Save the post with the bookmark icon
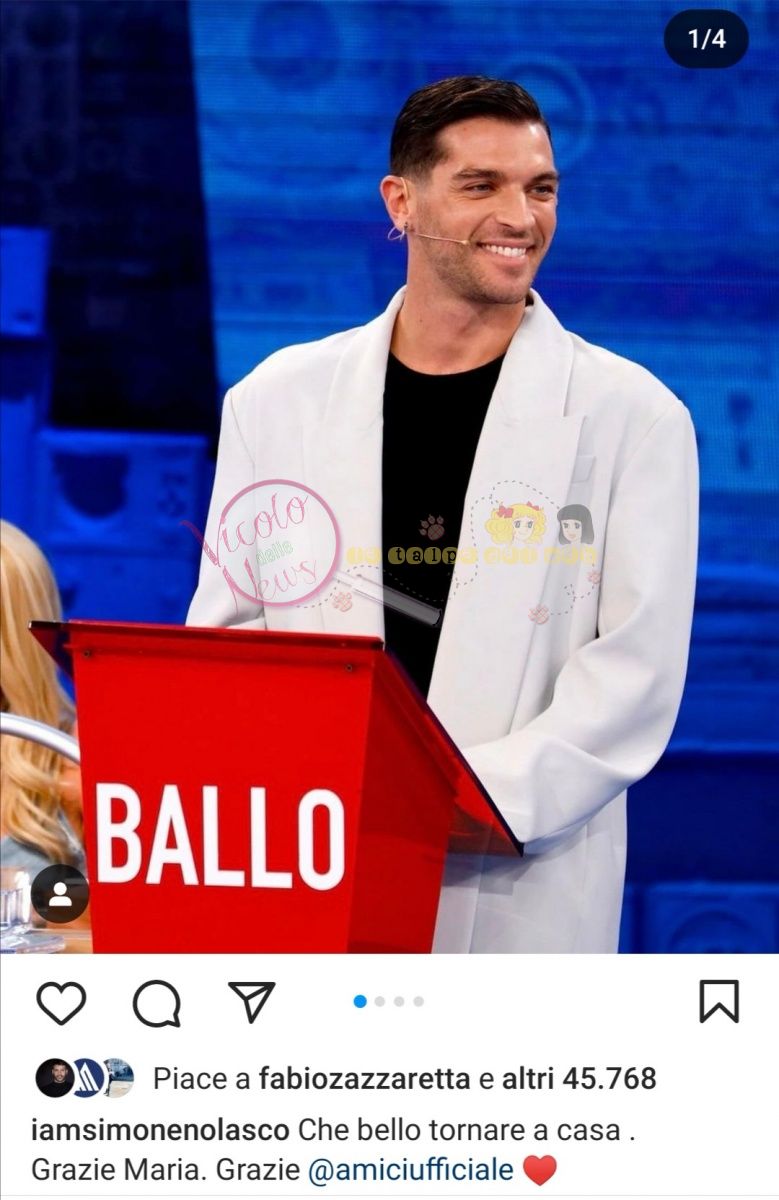Image resolution: width=779 pixels, height=1200 pixels. pyautogui.click(x=718, y=1002)
